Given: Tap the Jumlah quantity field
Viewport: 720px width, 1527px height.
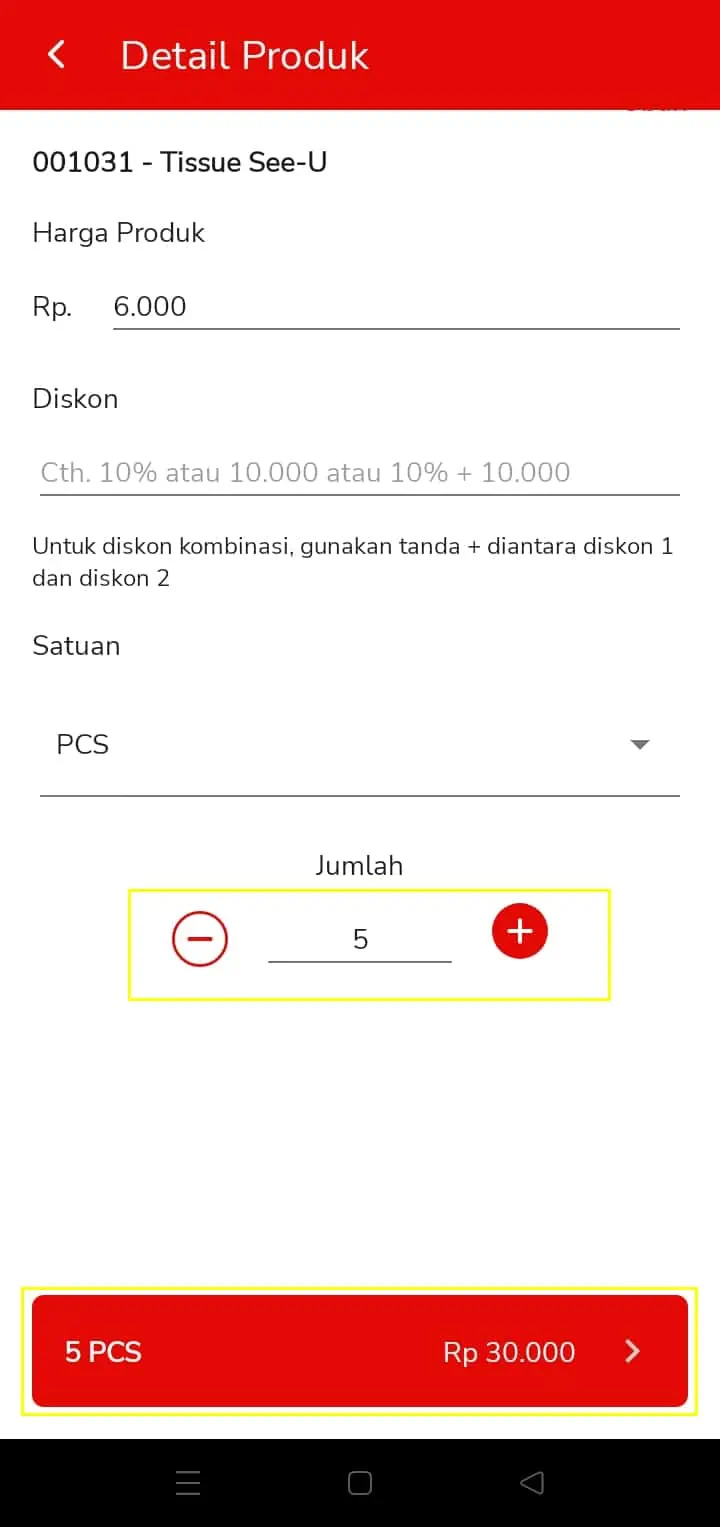Looking at the screenshot, I should [360, 940].
